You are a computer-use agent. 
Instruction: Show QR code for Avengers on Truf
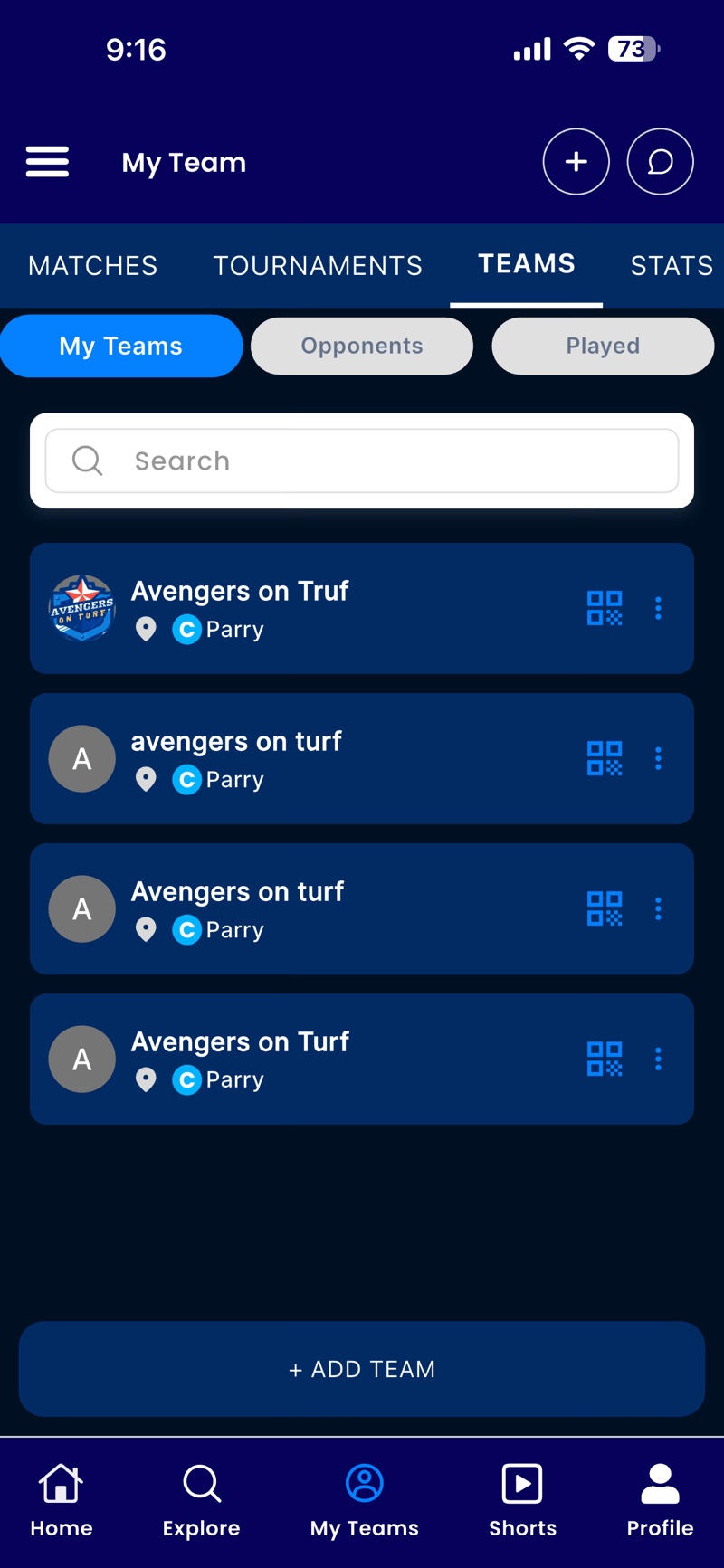[x=605, y=608]
